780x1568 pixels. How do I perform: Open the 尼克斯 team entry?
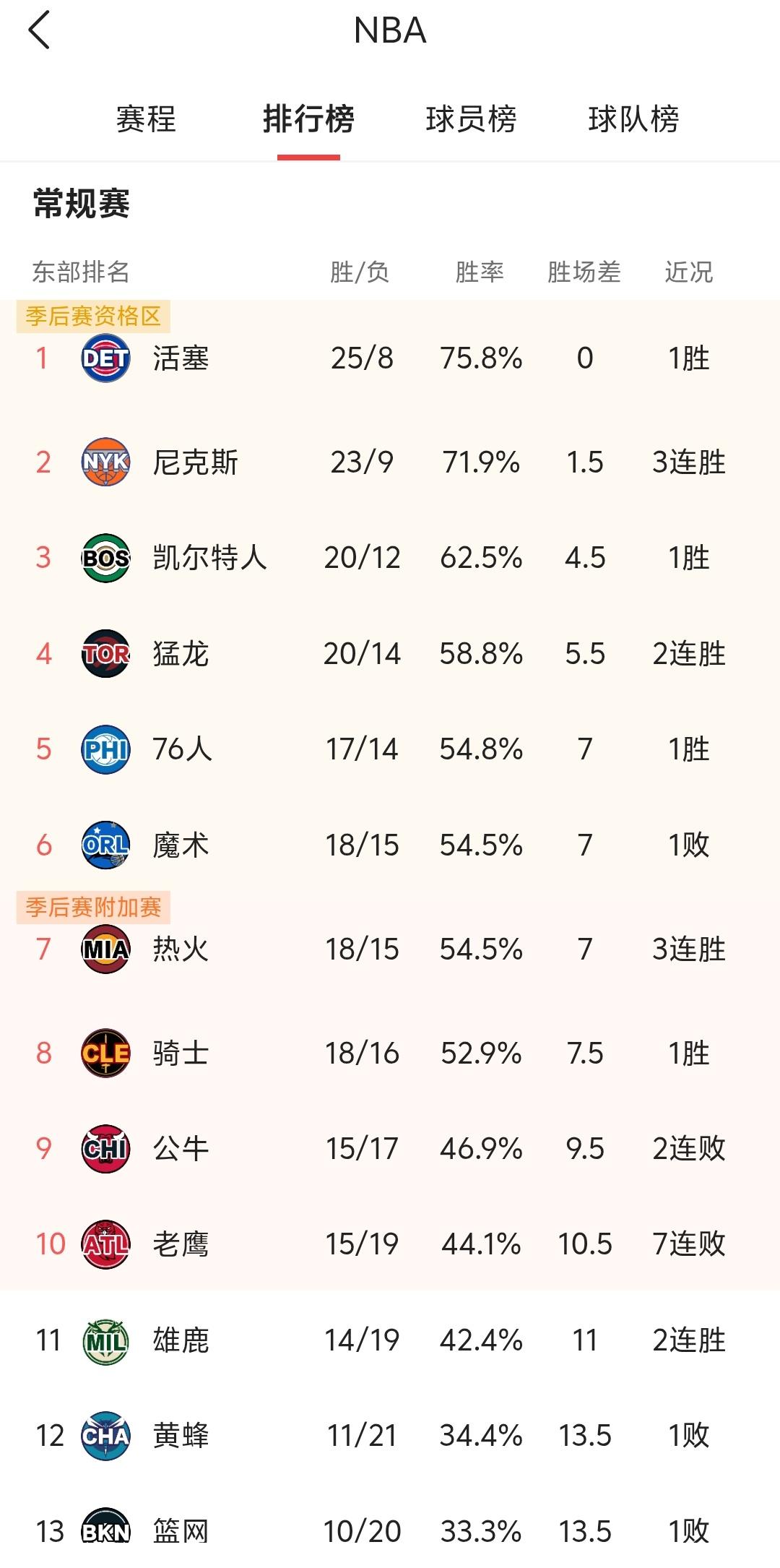[x=196, y=460]
